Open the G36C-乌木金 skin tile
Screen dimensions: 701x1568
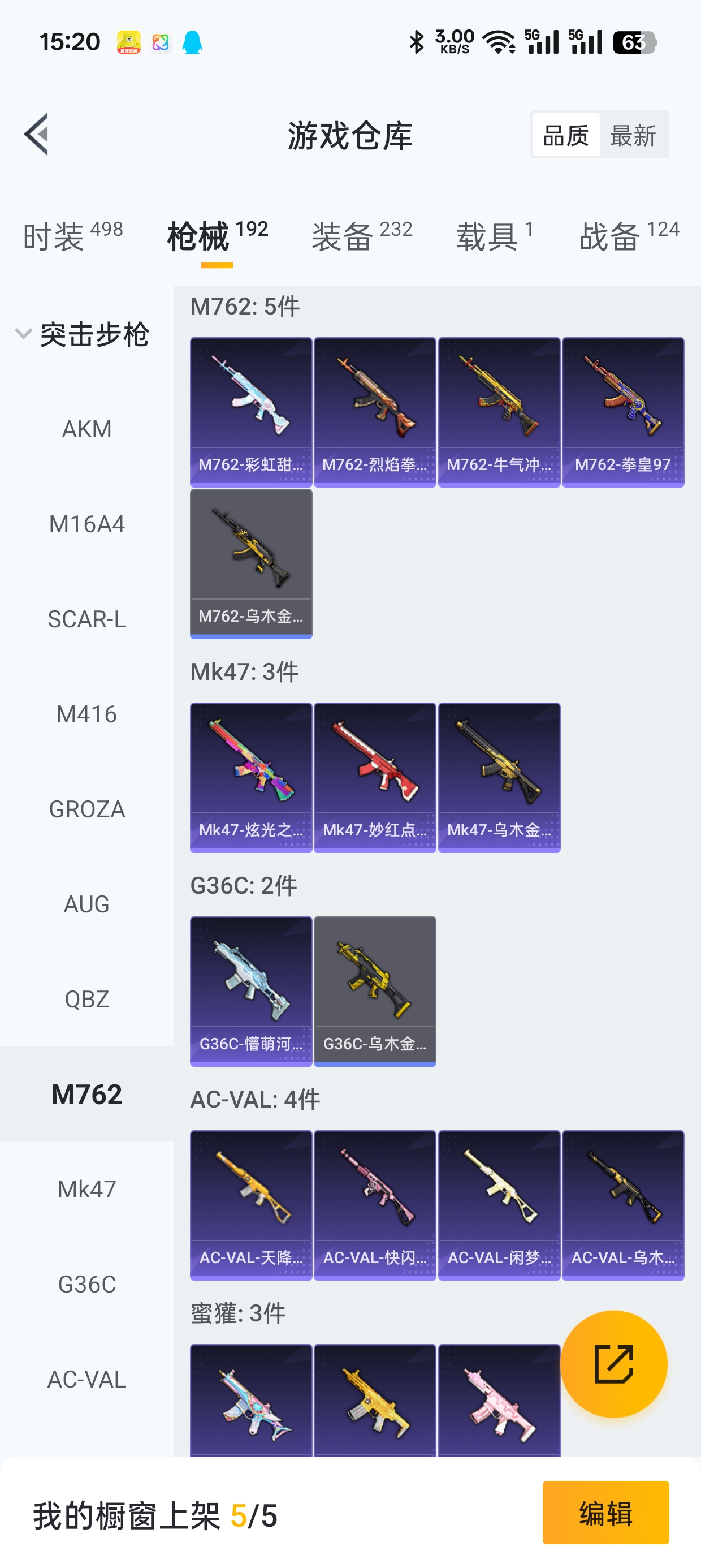coord(375,991)
